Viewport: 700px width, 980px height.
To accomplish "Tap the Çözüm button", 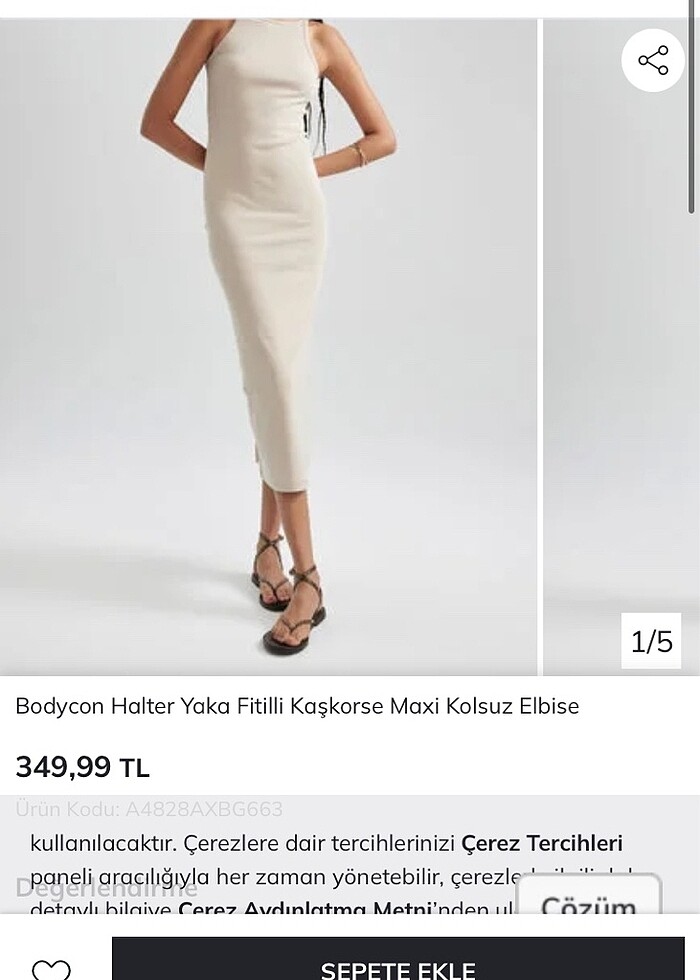I will tap(588, 903).
